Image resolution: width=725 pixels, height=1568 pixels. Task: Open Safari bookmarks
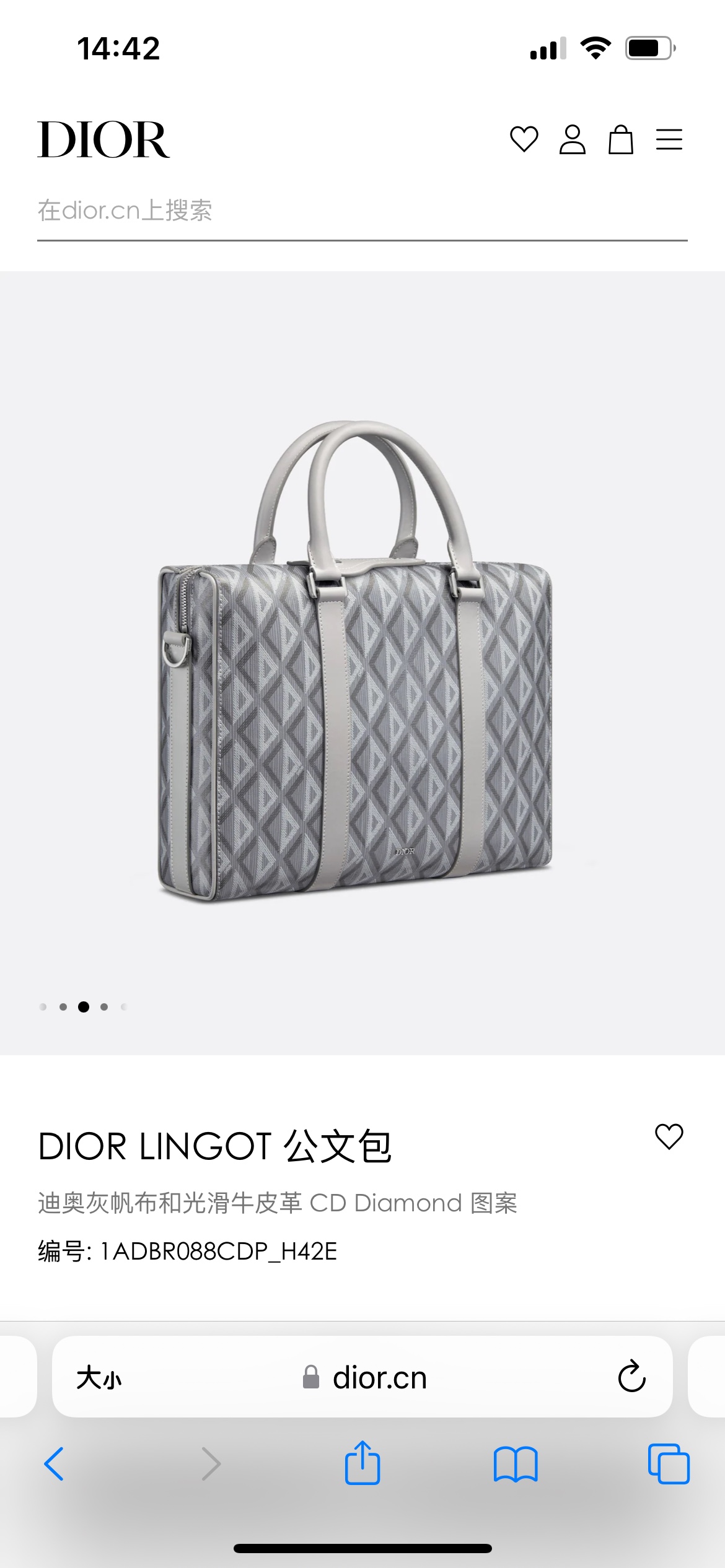[516, 1464]
